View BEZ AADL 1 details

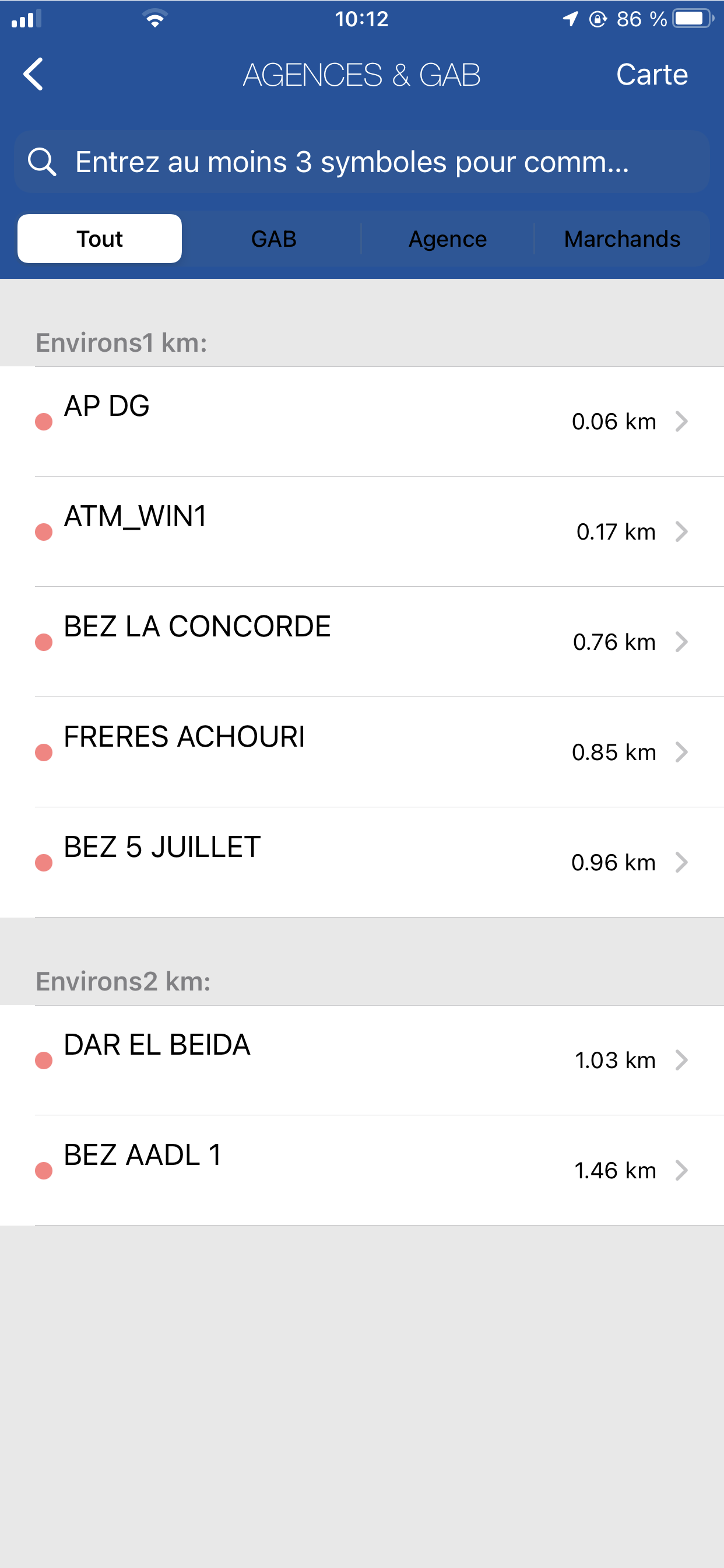(x=362, y=1170)
